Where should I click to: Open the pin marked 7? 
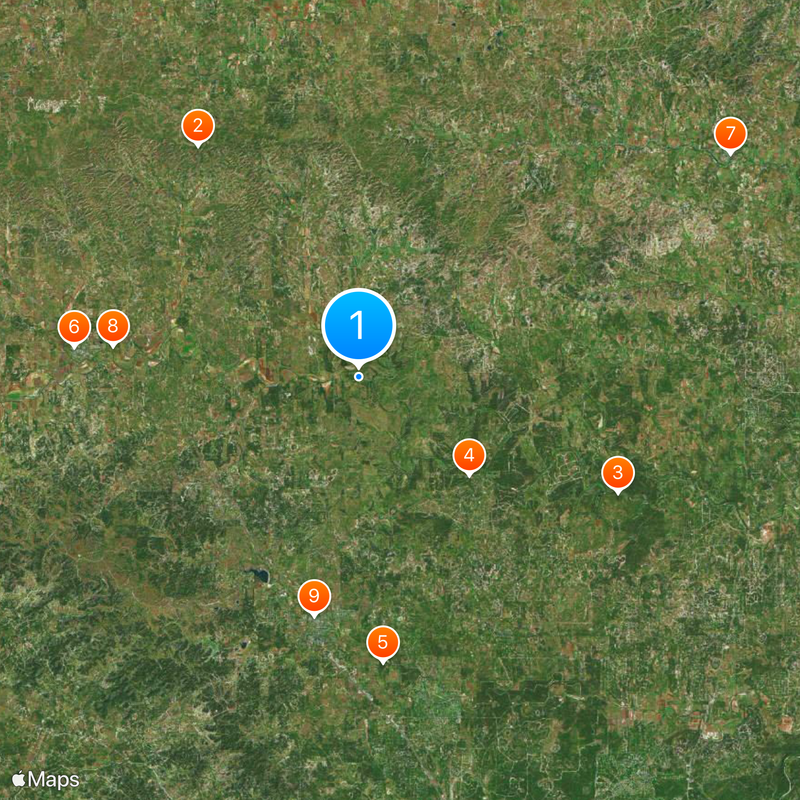coord(730,133)
